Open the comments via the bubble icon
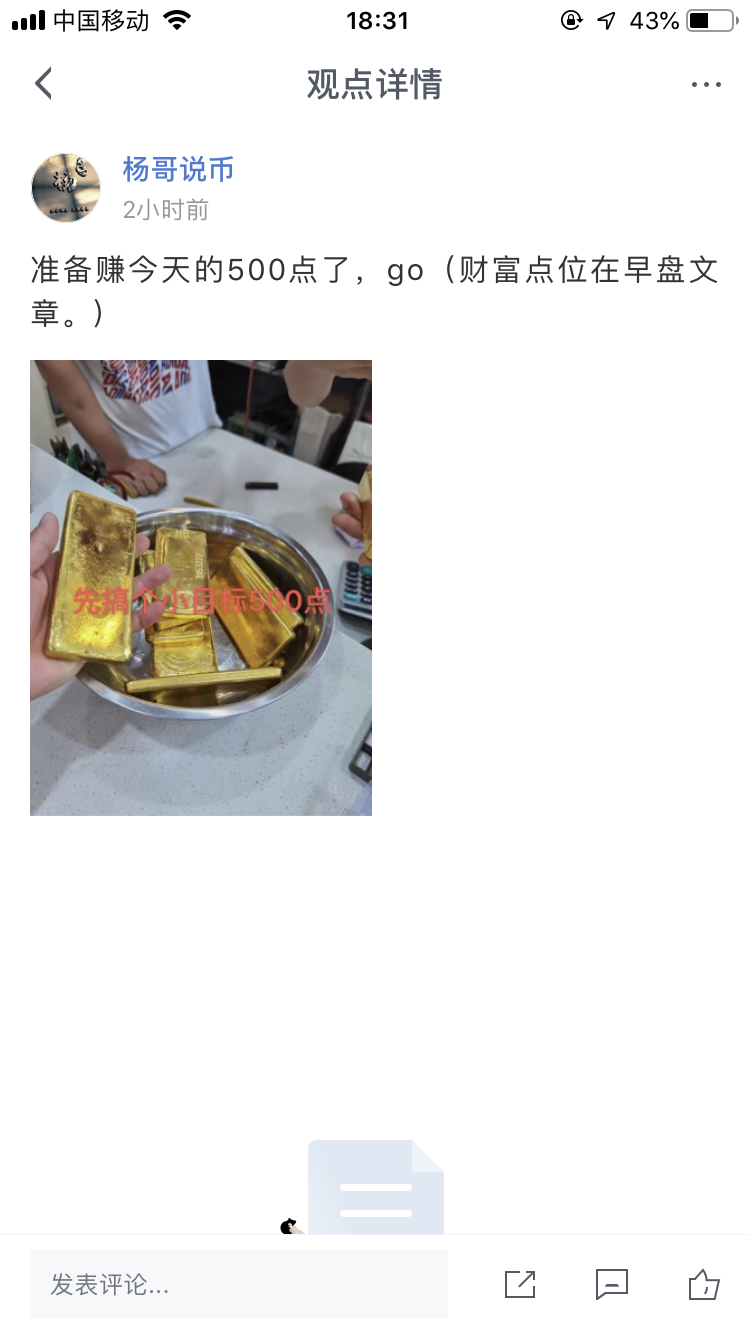 (611, 1284)
